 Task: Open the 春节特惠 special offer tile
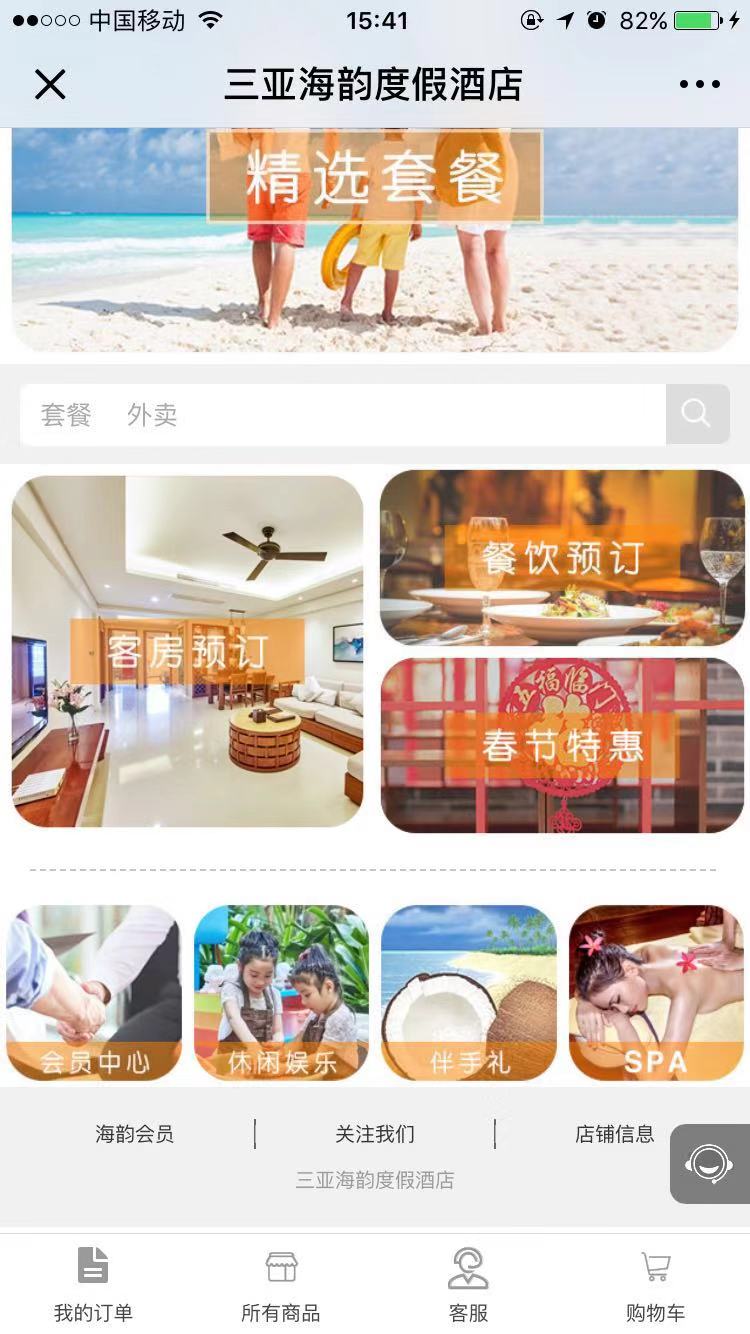tap(562, 745)
